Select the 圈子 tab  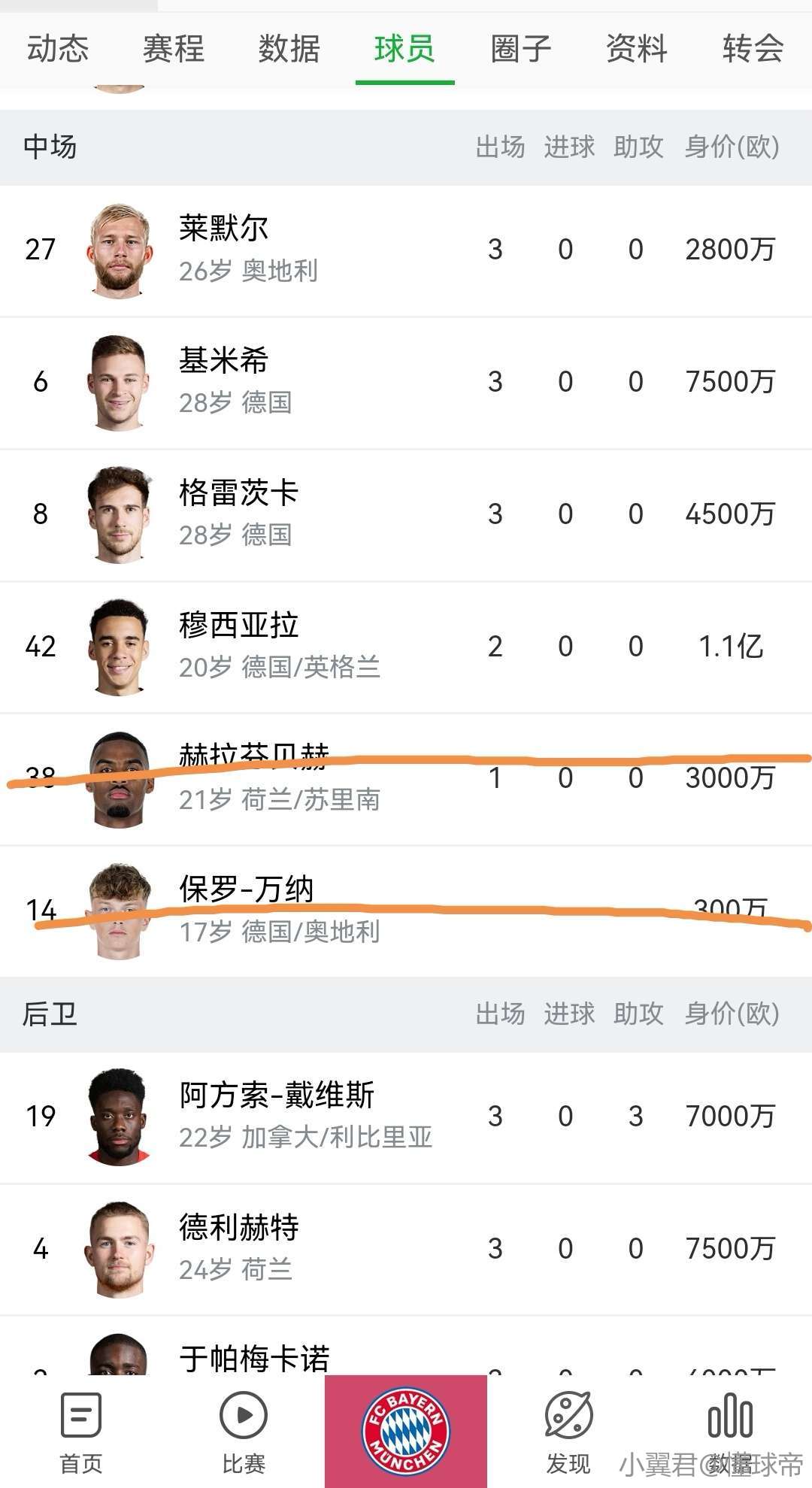tap(520, 50)
